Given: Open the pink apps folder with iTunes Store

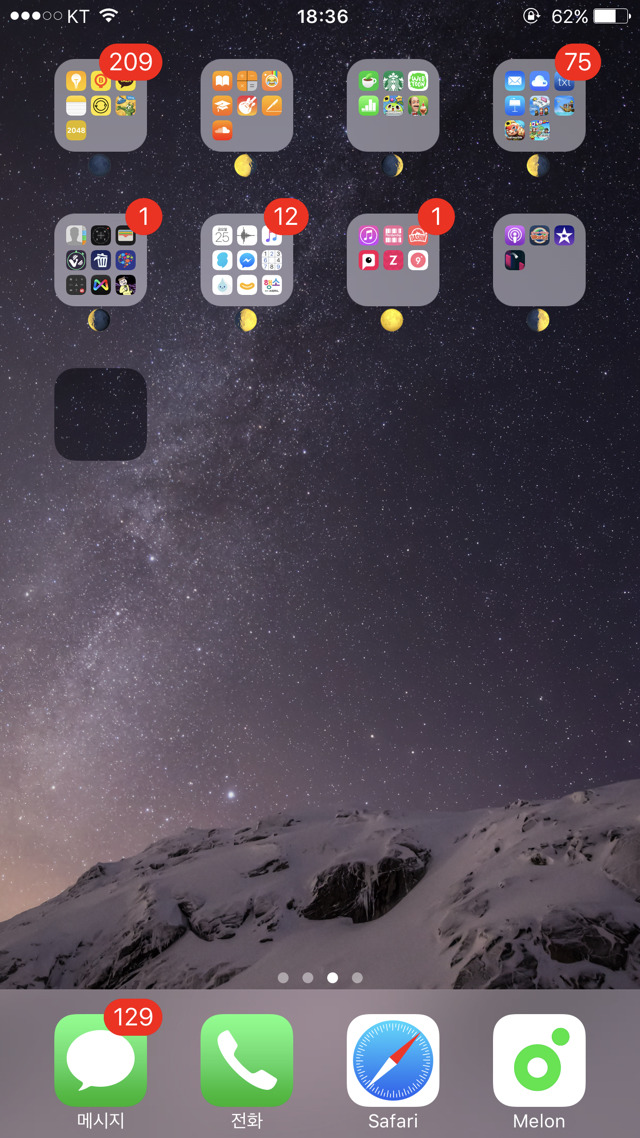Looking at the screenshot, I should (393, 260).
